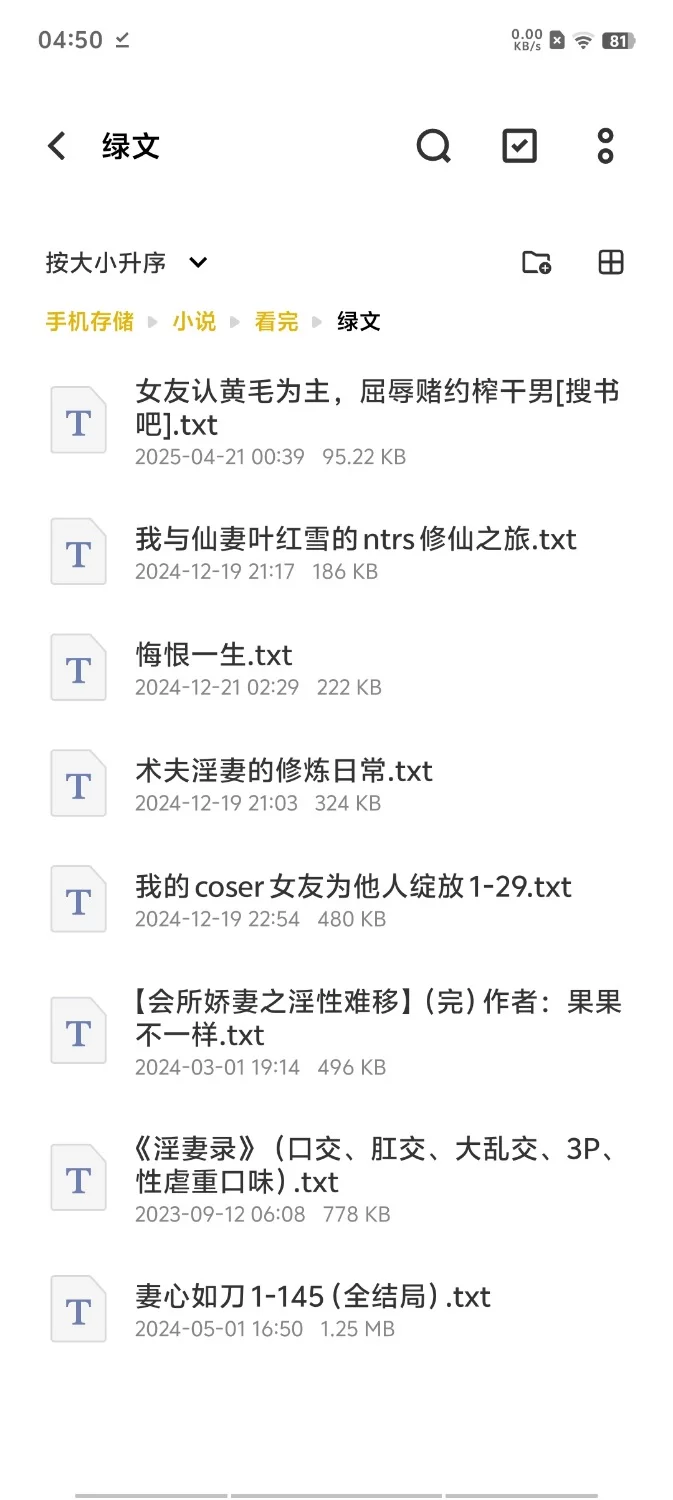Viewport: 673px width, 1500px height.
Task: Expand the 按大小升序 sort dropdown
Action: 126,263
